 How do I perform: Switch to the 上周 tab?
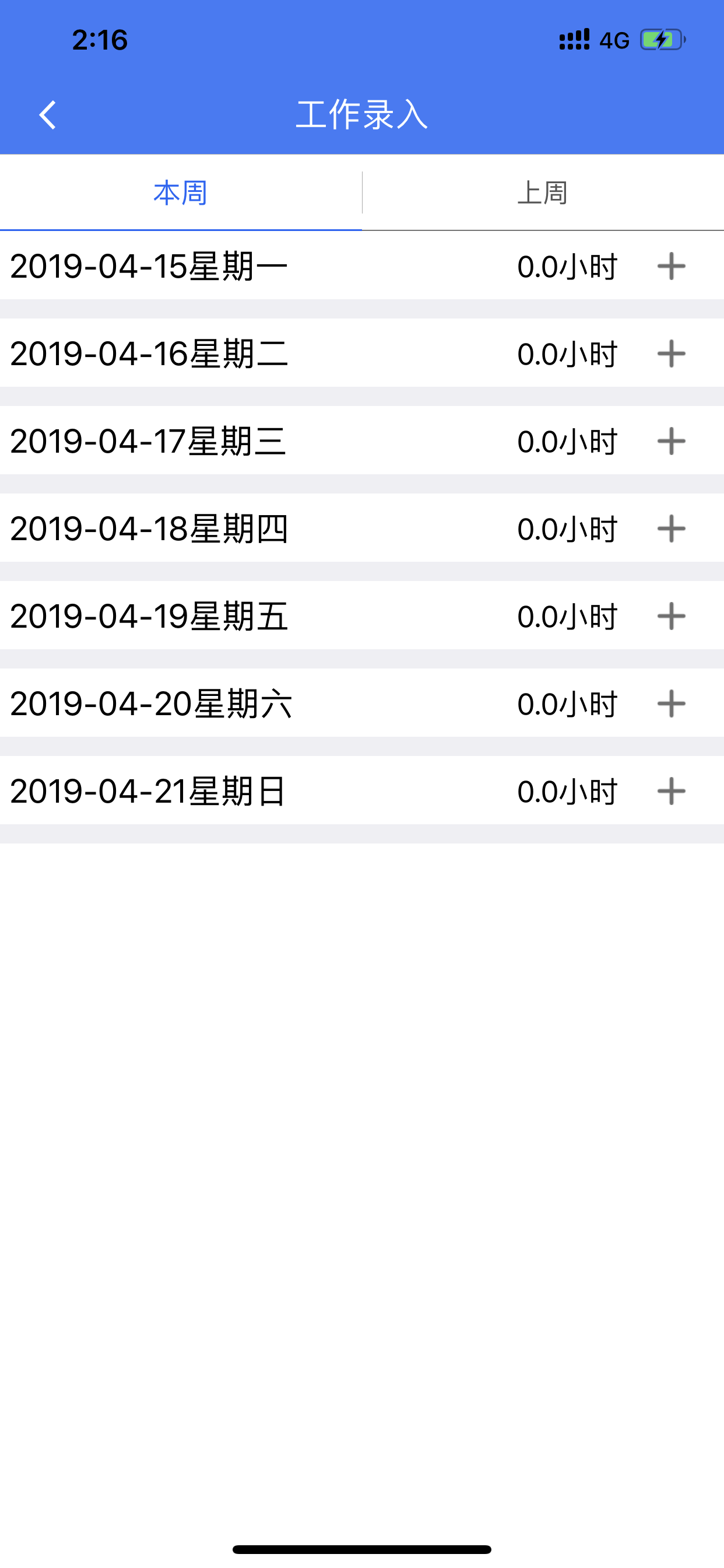click(543, 193)
